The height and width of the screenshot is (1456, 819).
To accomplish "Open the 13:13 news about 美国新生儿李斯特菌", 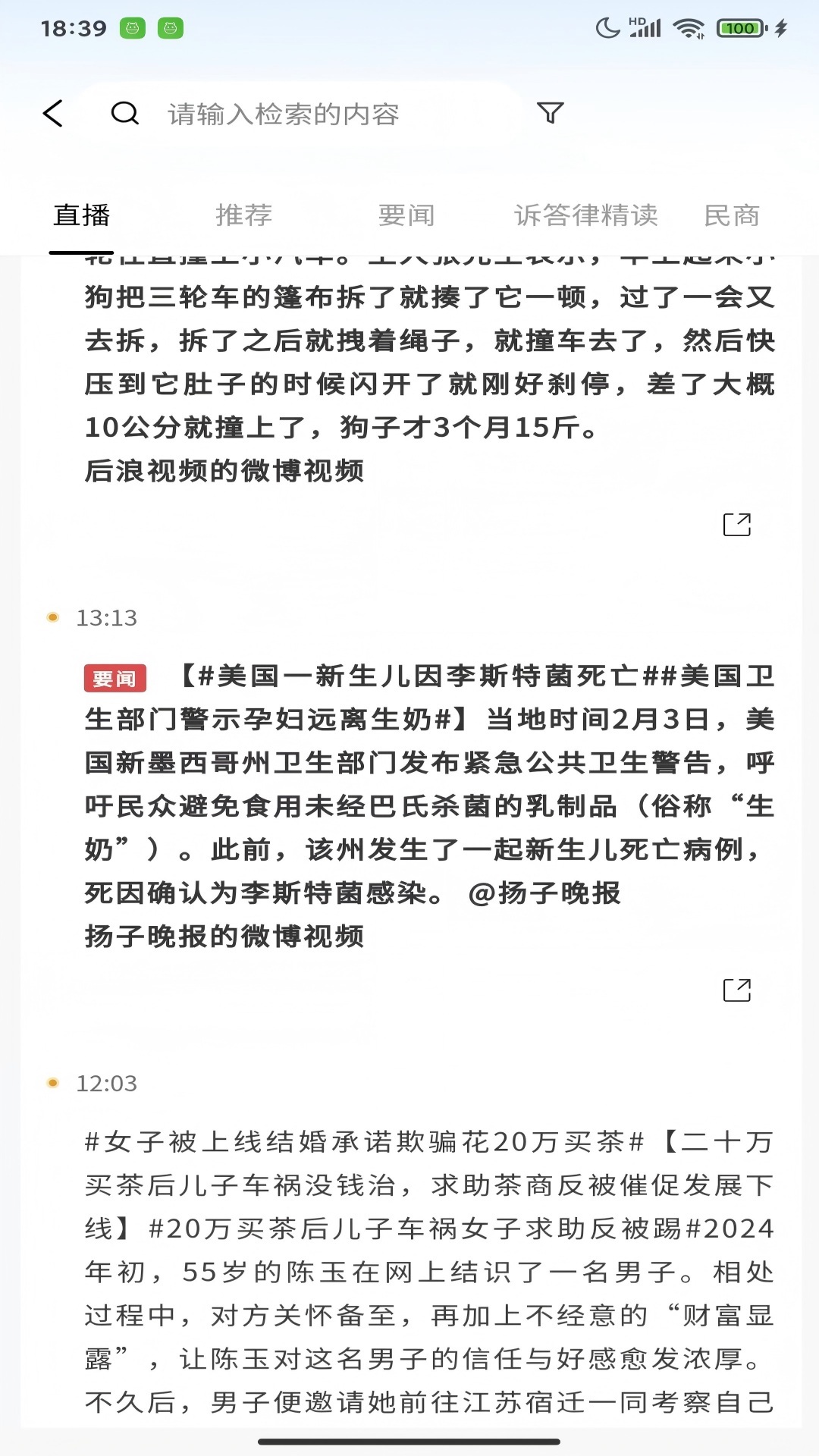I will tap(429, 785).
